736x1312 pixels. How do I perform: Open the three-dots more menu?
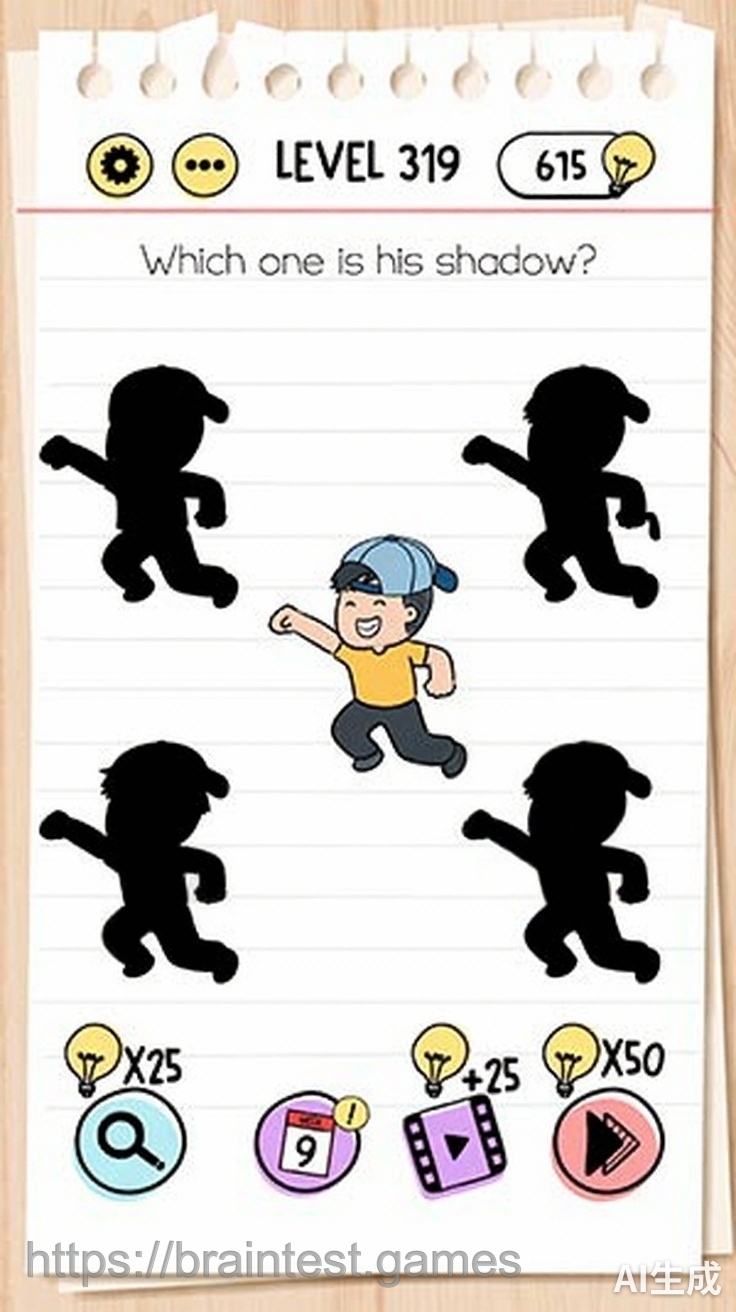point(205,165)
